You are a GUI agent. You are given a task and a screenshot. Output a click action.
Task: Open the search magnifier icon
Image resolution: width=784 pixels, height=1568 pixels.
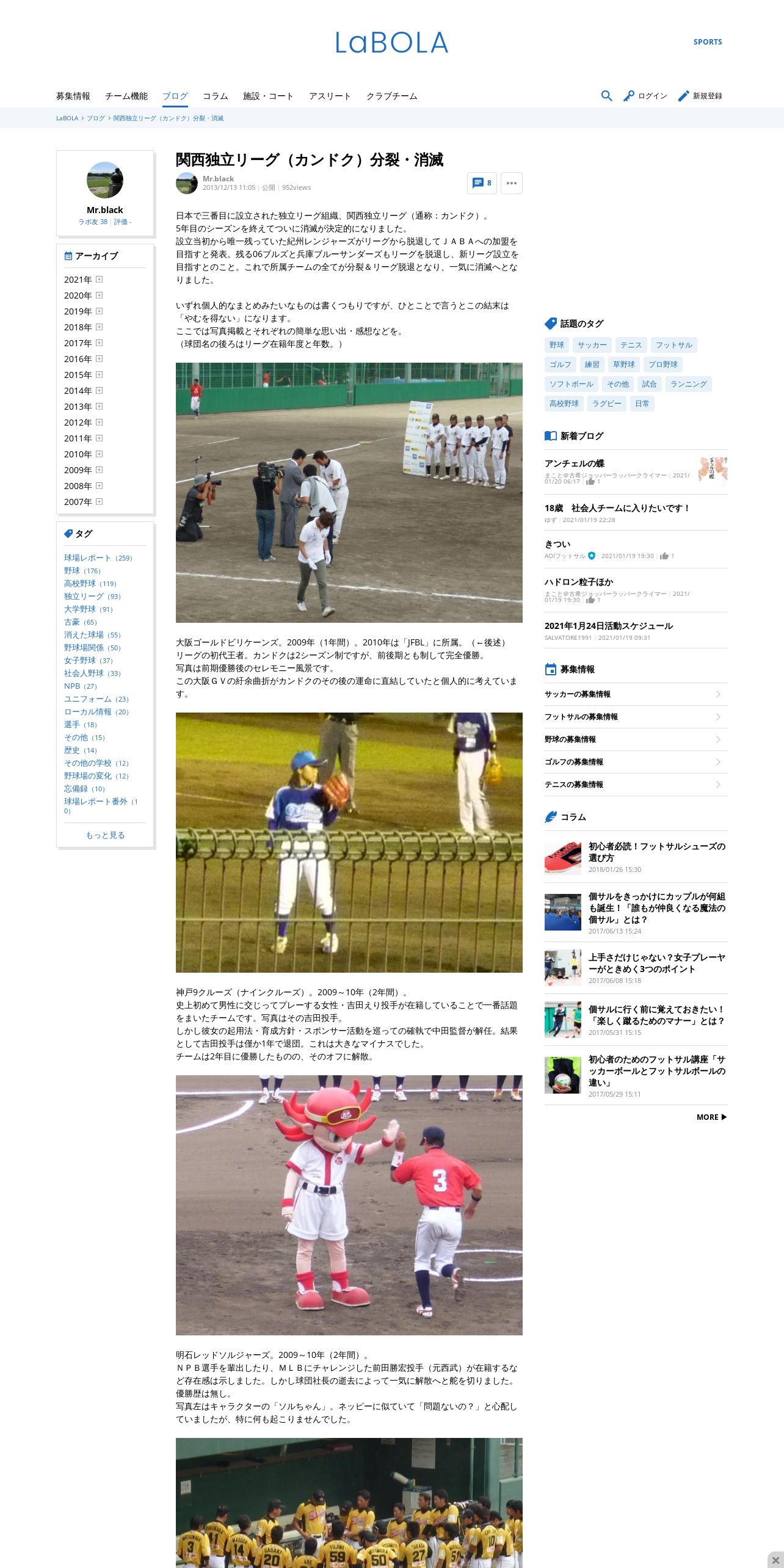click(x=606, y=96)
